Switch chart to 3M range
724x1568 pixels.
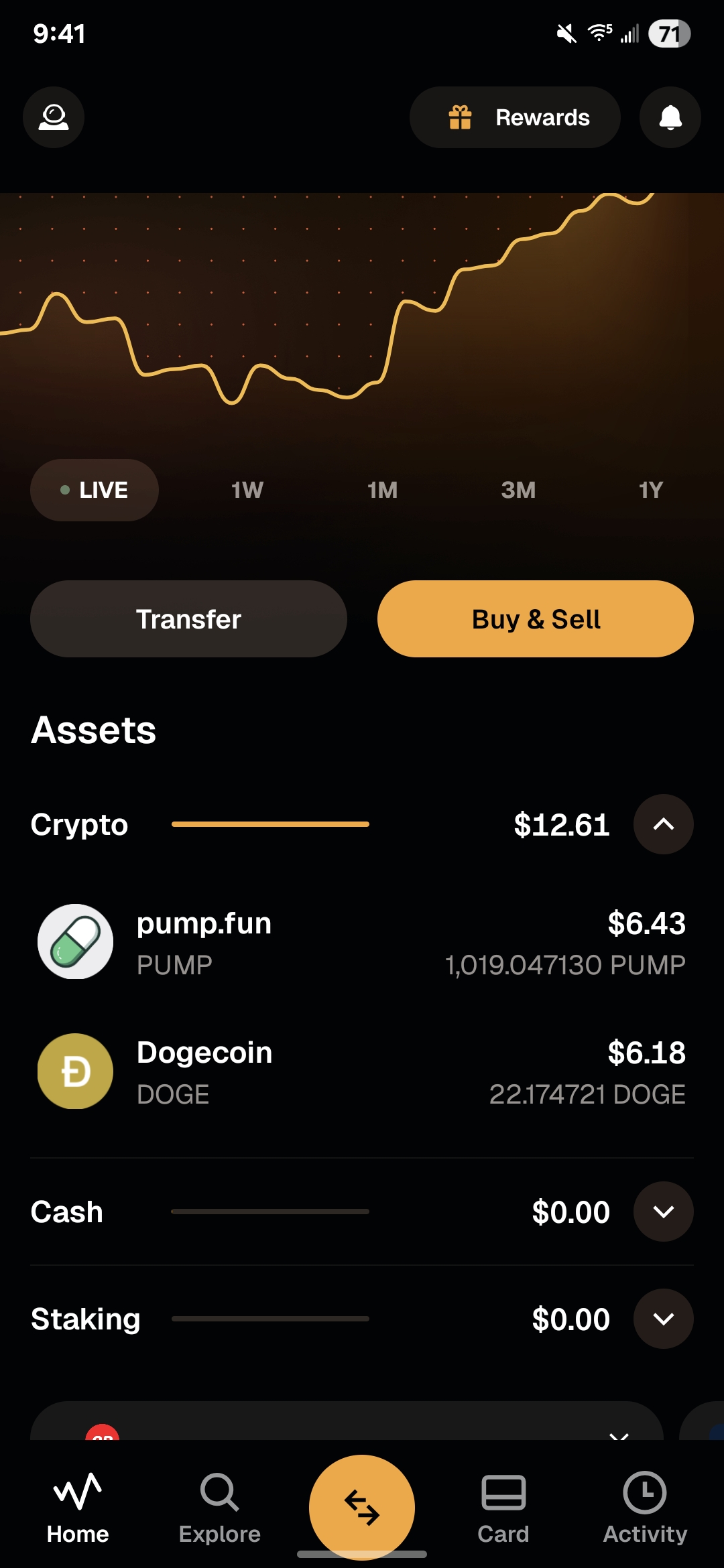tap(518, 490)
